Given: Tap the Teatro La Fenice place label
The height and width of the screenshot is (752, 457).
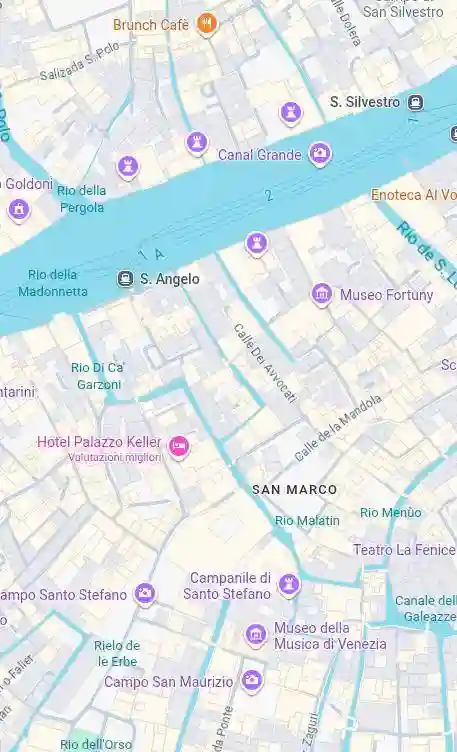Looking at the screenshot, I should pyautogui.click(x=404, y=550).
